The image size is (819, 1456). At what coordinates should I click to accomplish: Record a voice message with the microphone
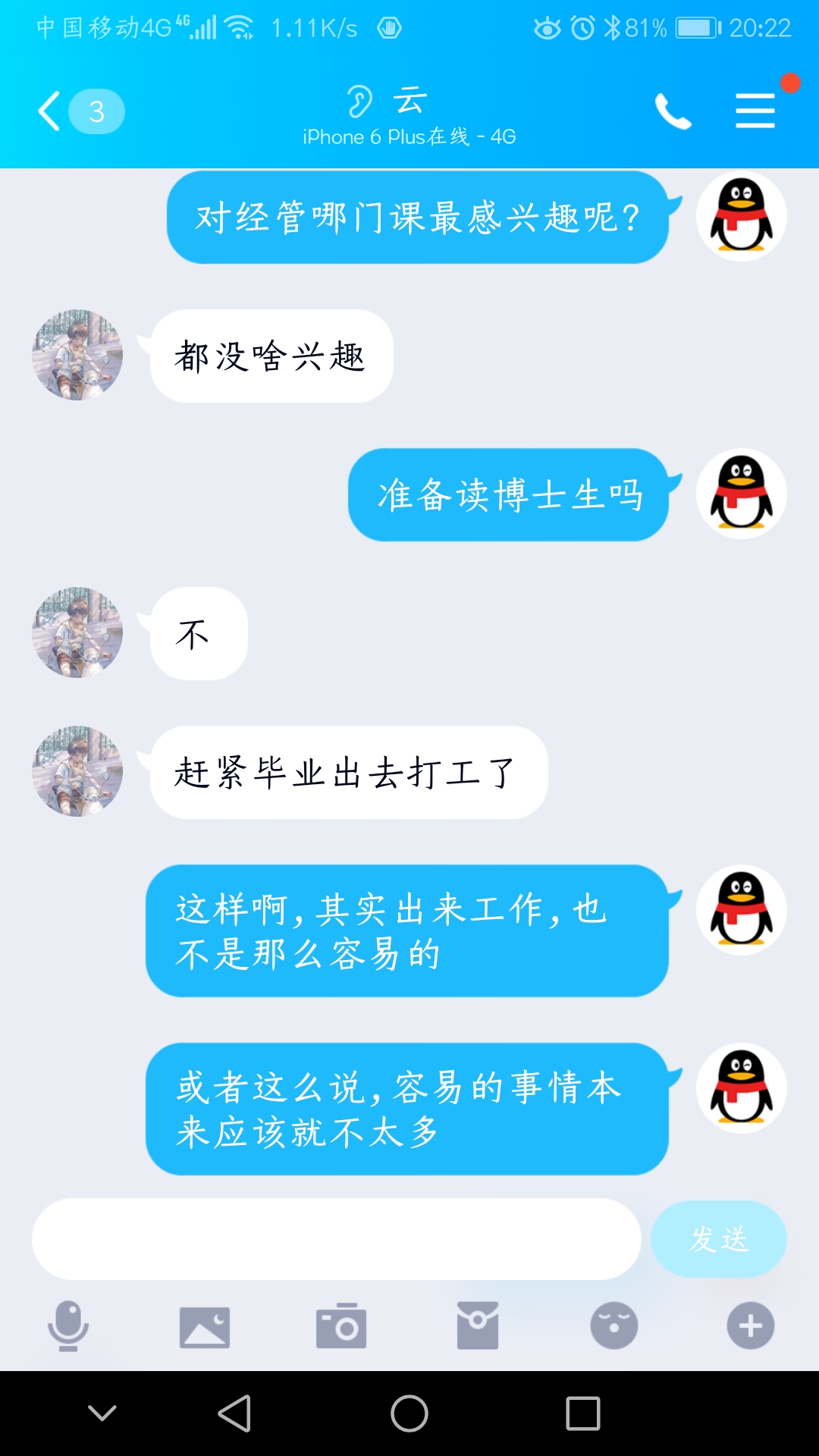68,1326
